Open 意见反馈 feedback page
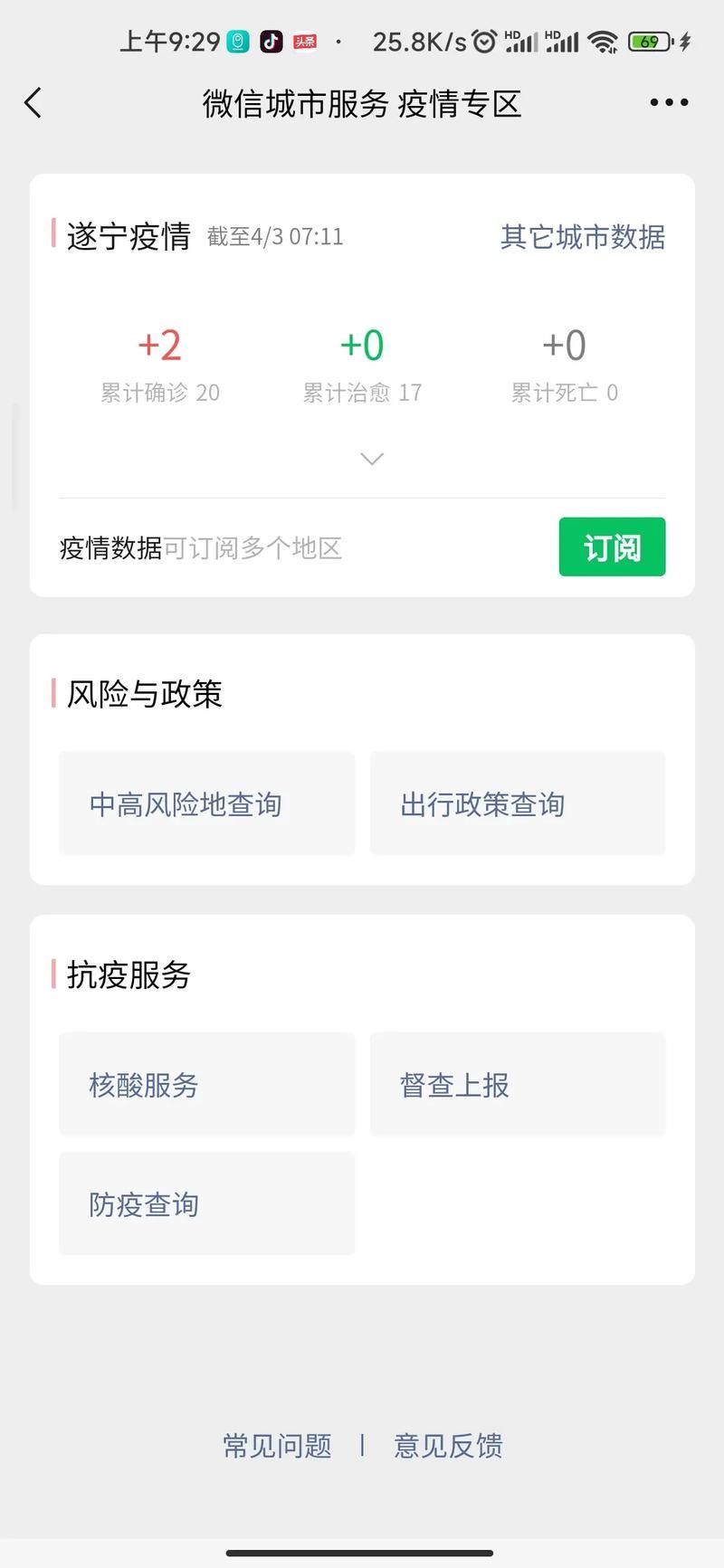This screenshot has height=1568, width=724. tap(447, 1446)
